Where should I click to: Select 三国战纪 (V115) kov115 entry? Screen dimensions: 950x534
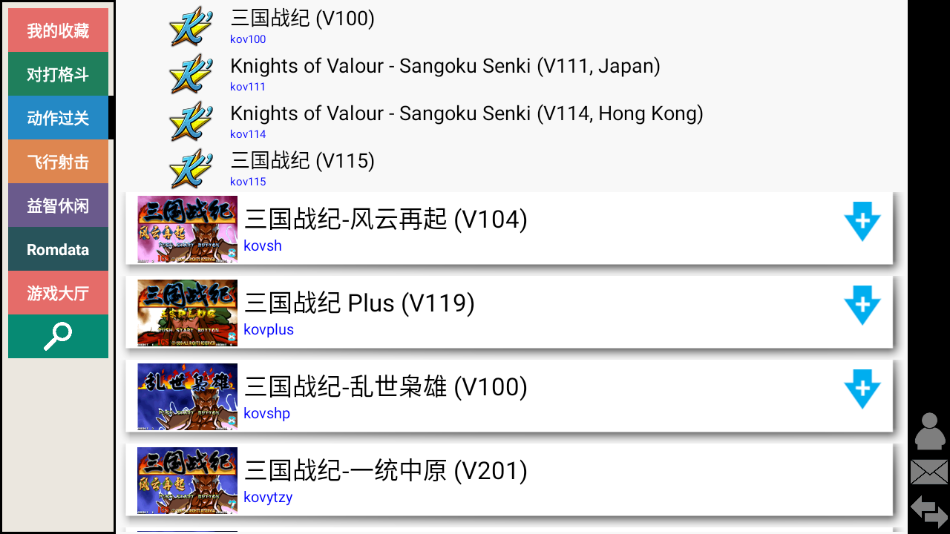point(302,167)
